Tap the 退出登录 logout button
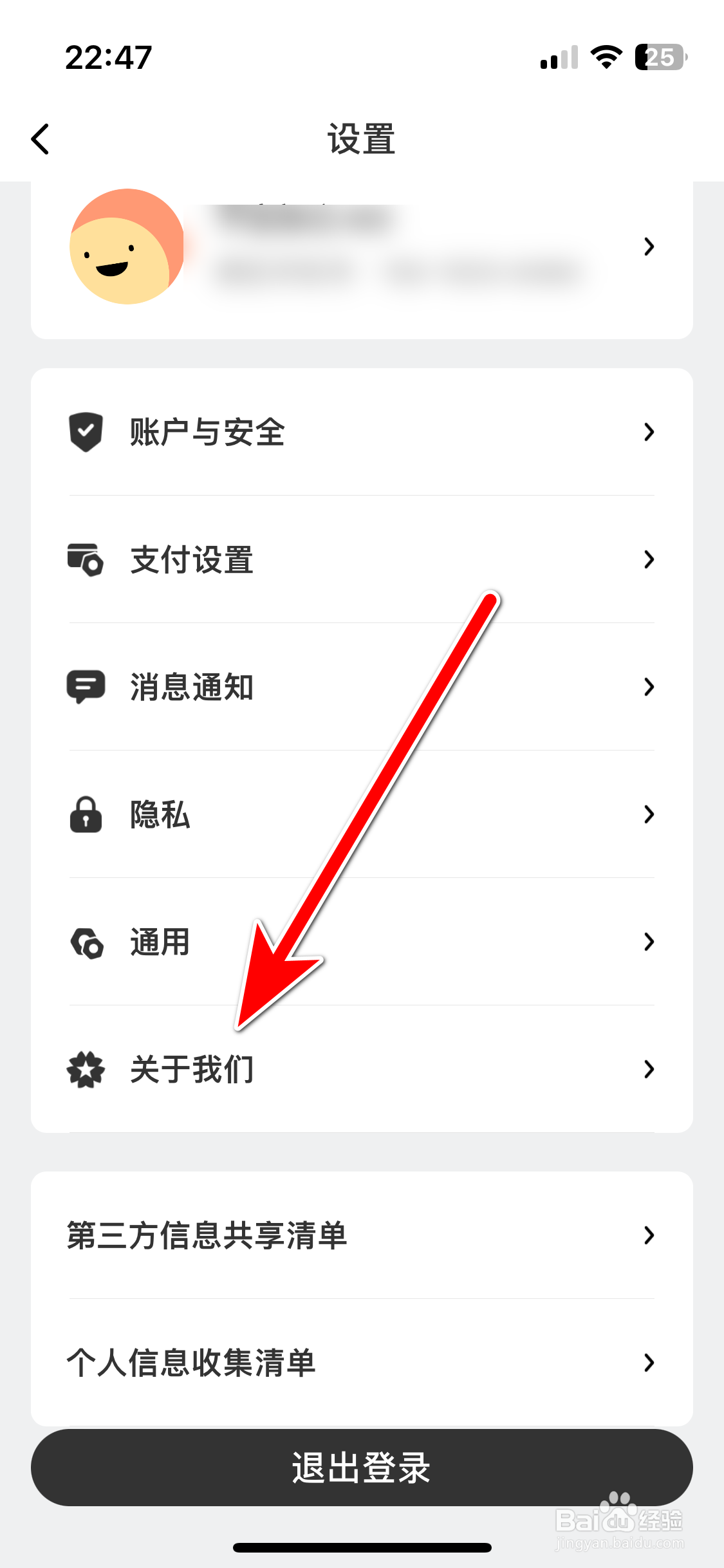 pyautogui.click(x=362, y=1468)
